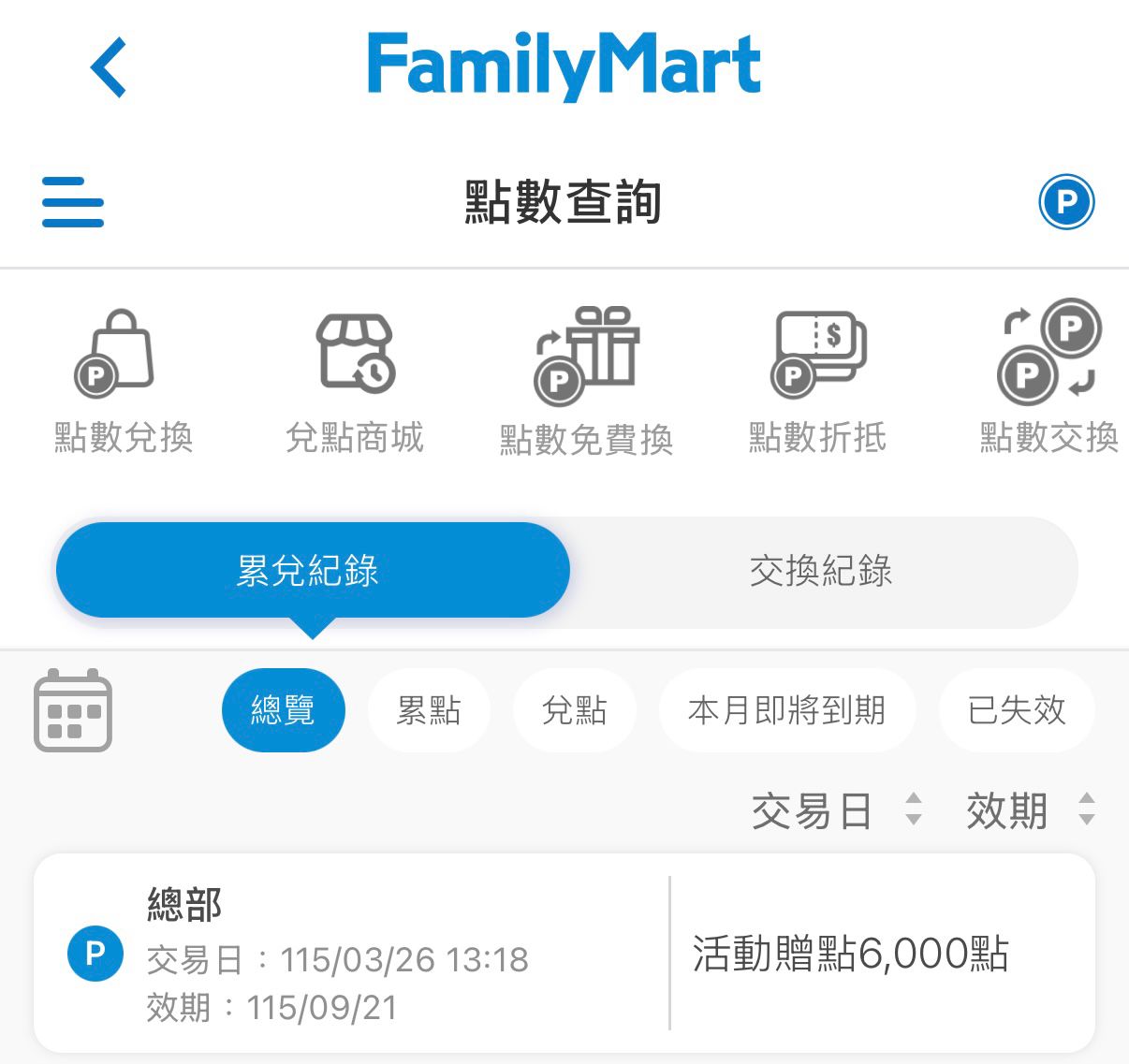Tap the blue P points icon

point(1065,202)
